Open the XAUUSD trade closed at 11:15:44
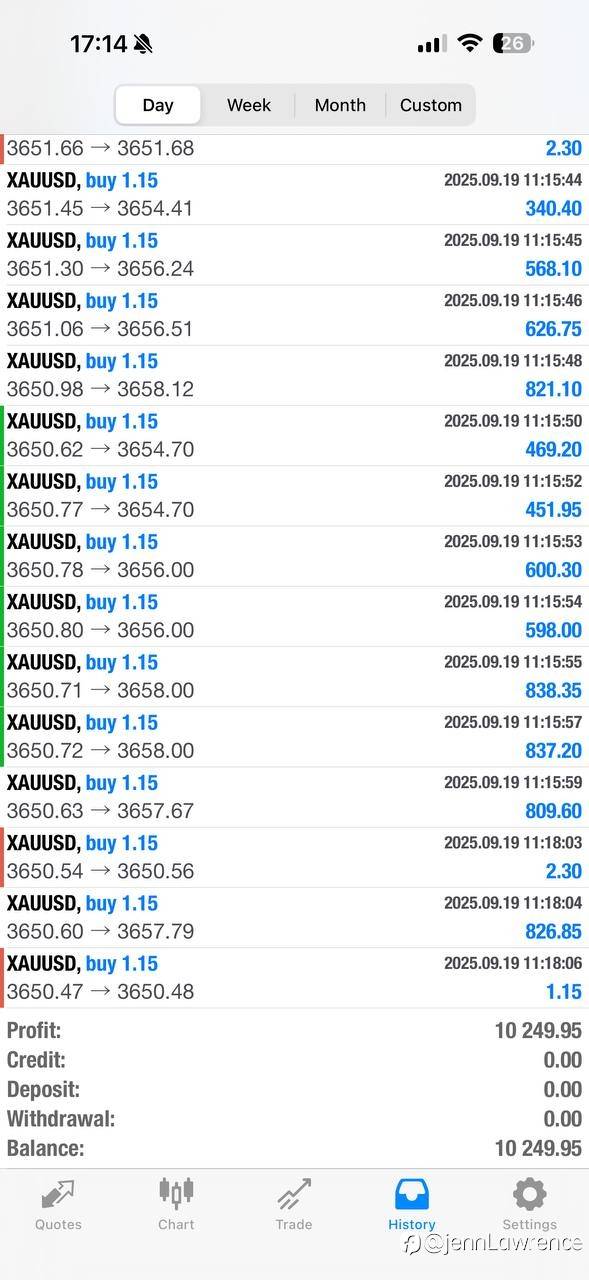Viewport: 589px width, 1280px height. (294, 195)
